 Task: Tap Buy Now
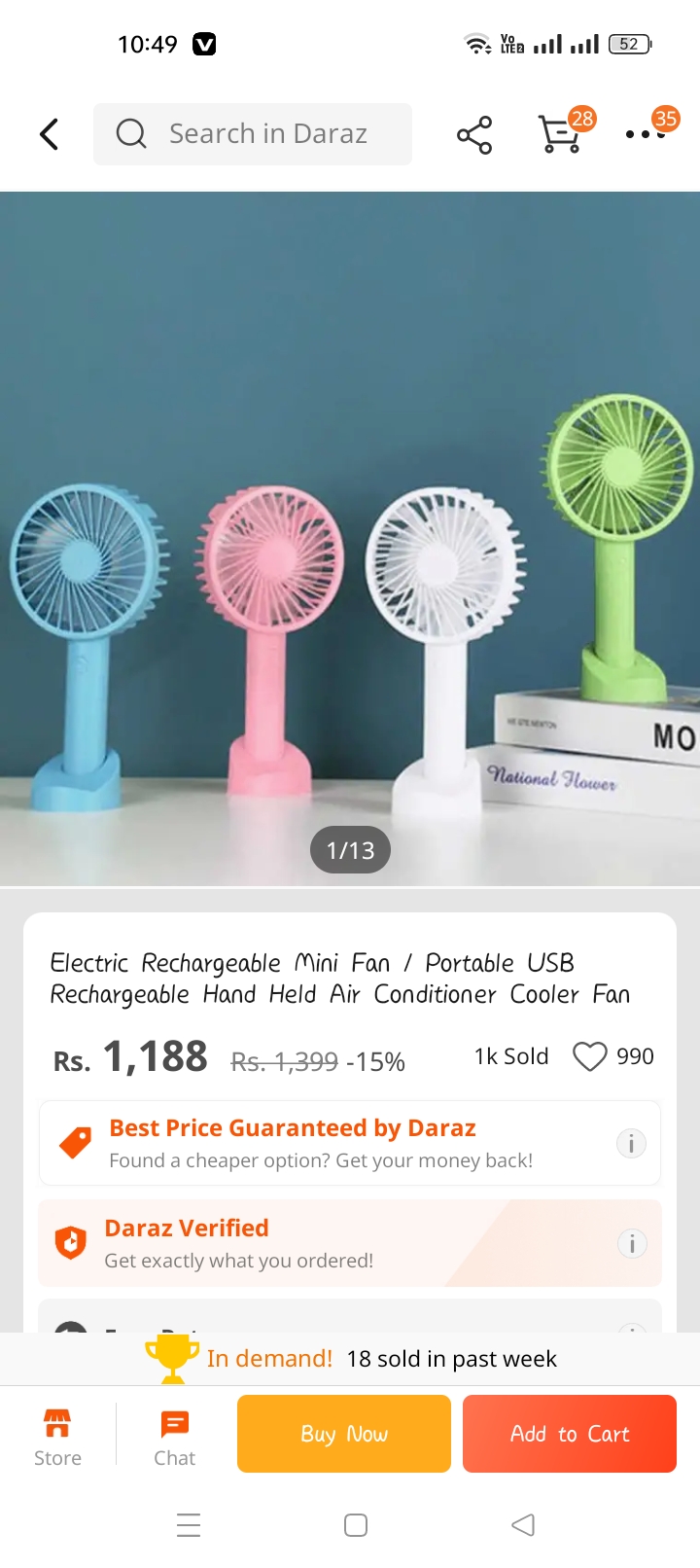pyautogui.click(x=344, y=1434)
